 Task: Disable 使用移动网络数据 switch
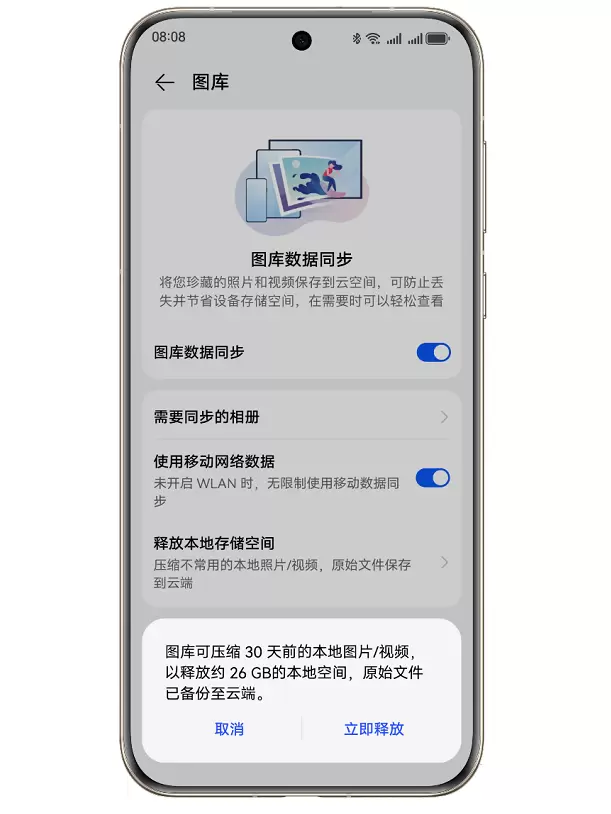(433, 478)
